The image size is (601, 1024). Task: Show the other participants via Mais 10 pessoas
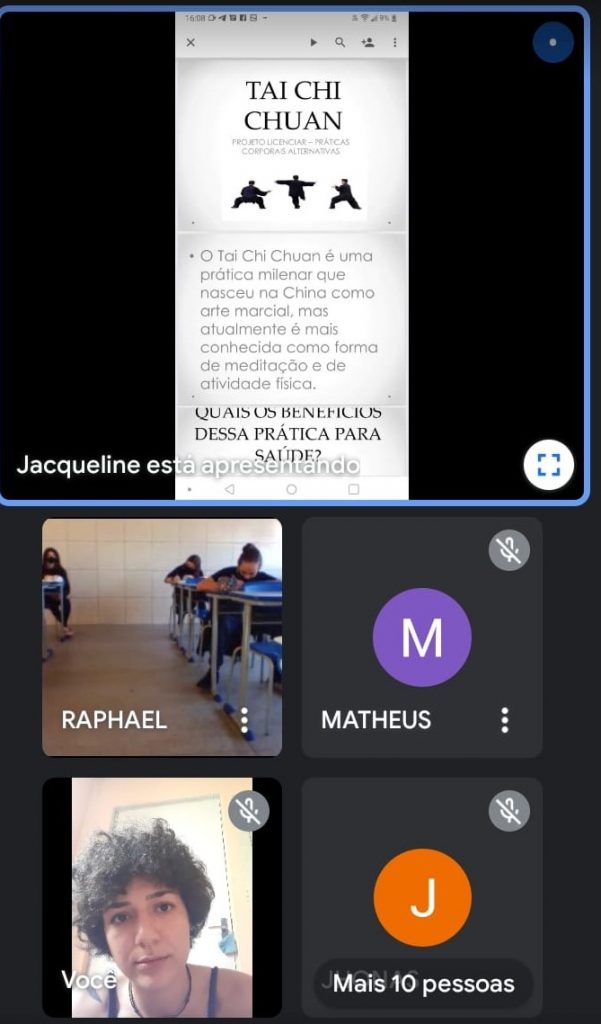coord(423,983)
